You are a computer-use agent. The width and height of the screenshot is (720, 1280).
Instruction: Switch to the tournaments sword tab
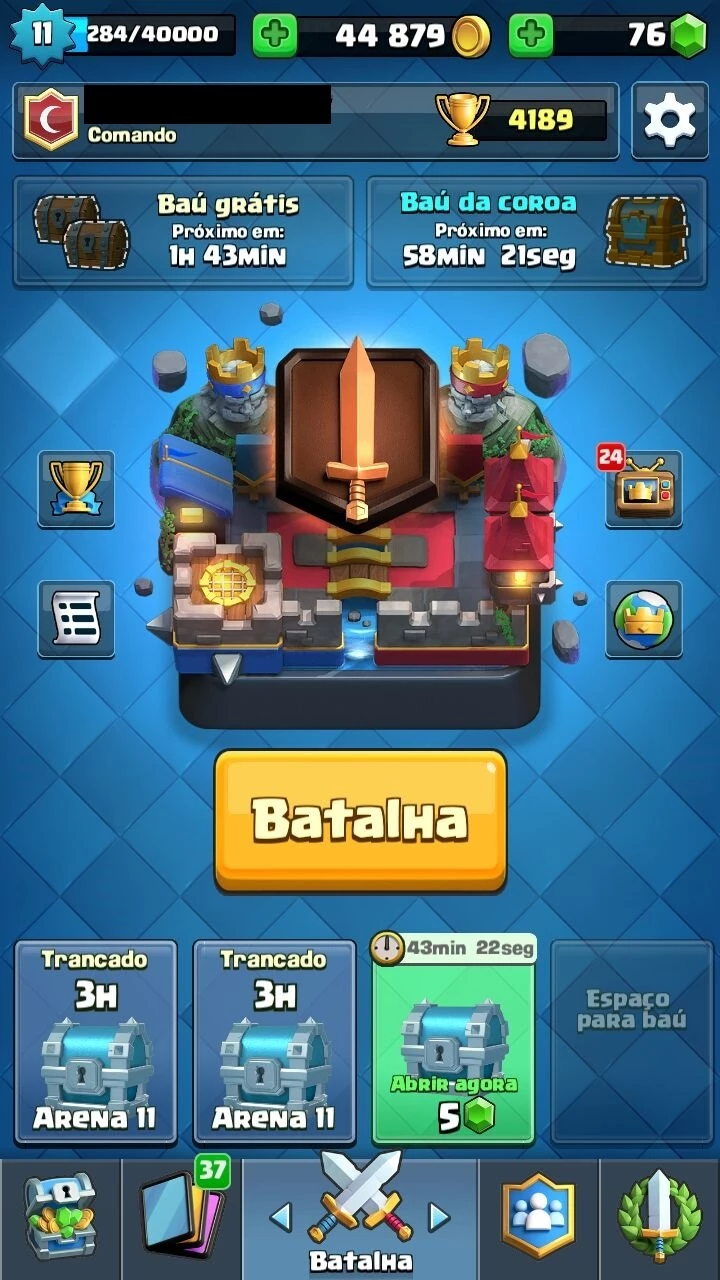tap(660, 1219)
